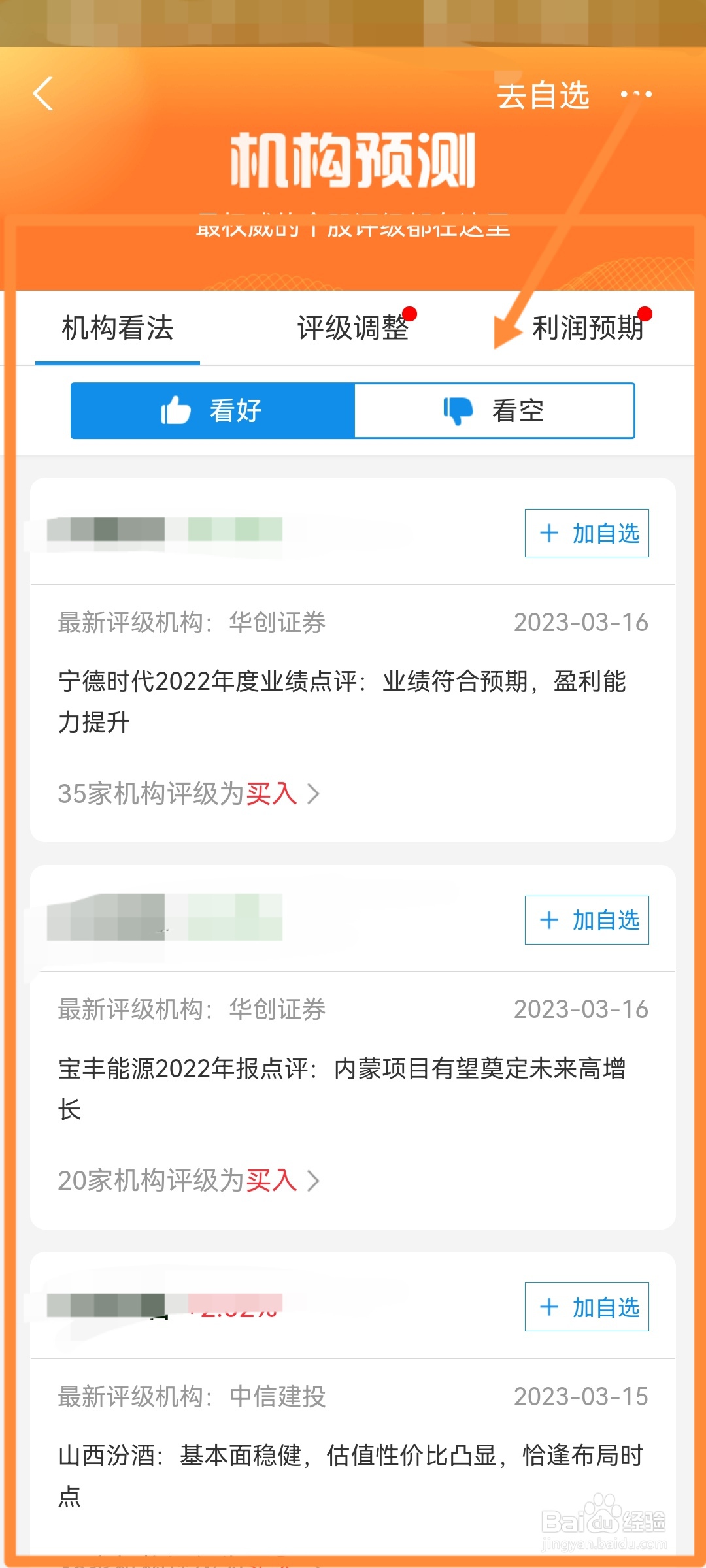Click the plus icon beside 宝丰能源's 加自选
Image resolution: width=706 pixels, height=1568 pixels.
548,921
